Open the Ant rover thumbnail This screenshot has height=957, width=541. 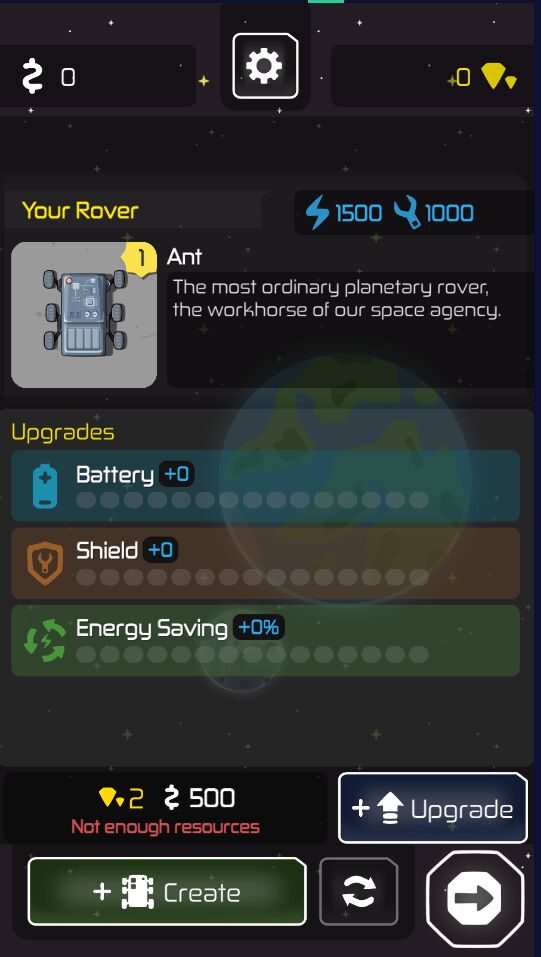pos(84,315)
